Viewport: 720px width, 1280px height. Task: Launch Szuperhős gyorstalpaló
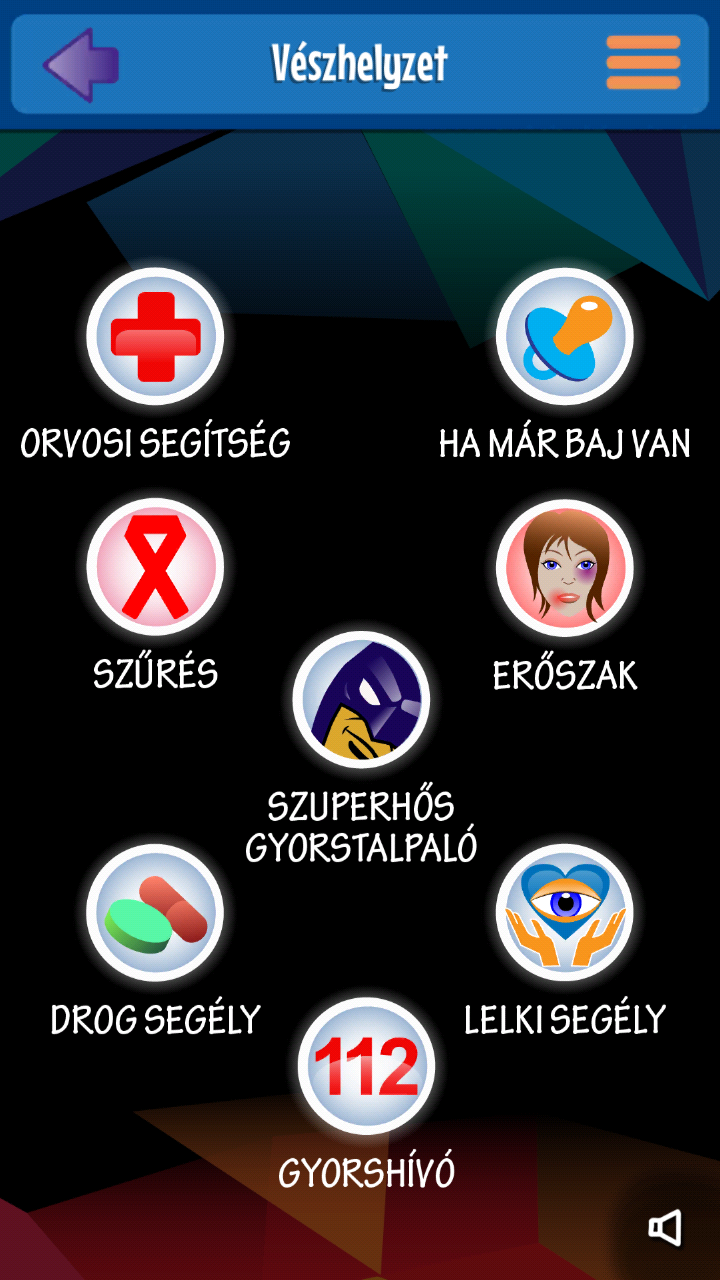point(361,700)
